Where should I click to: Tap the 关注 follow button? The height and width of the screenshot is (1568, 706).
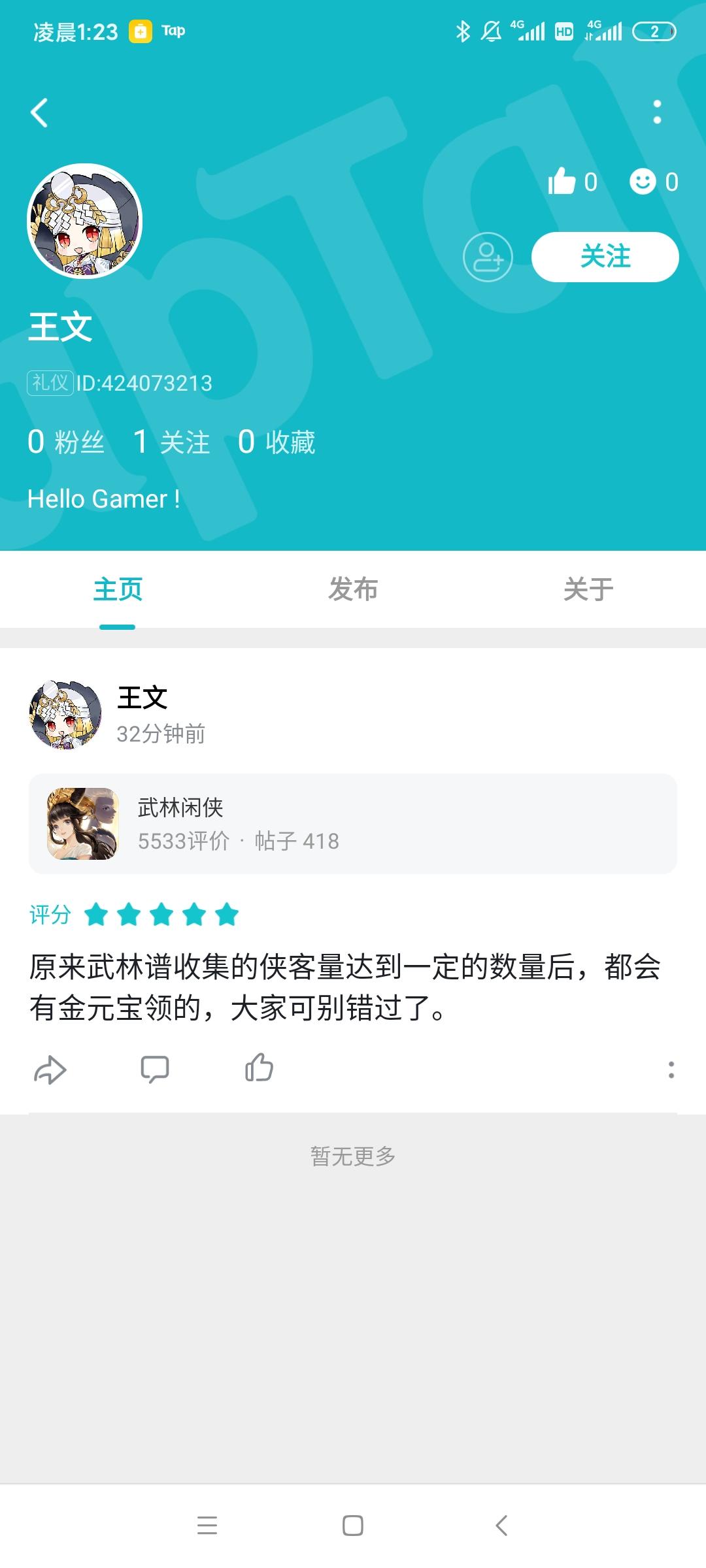605,257
